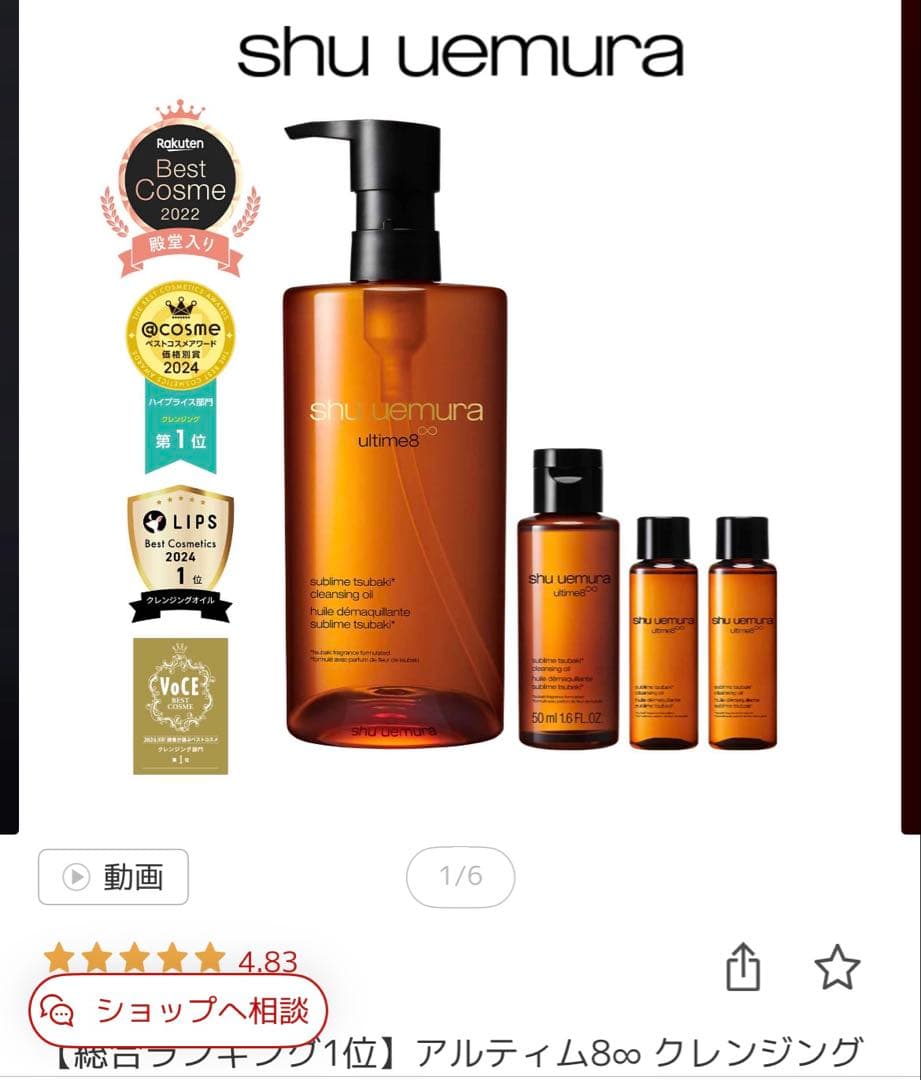The height and width of the screenshot is (1080, 921).
Task: Play the product video (動画)
Action: tap(113, 877)
